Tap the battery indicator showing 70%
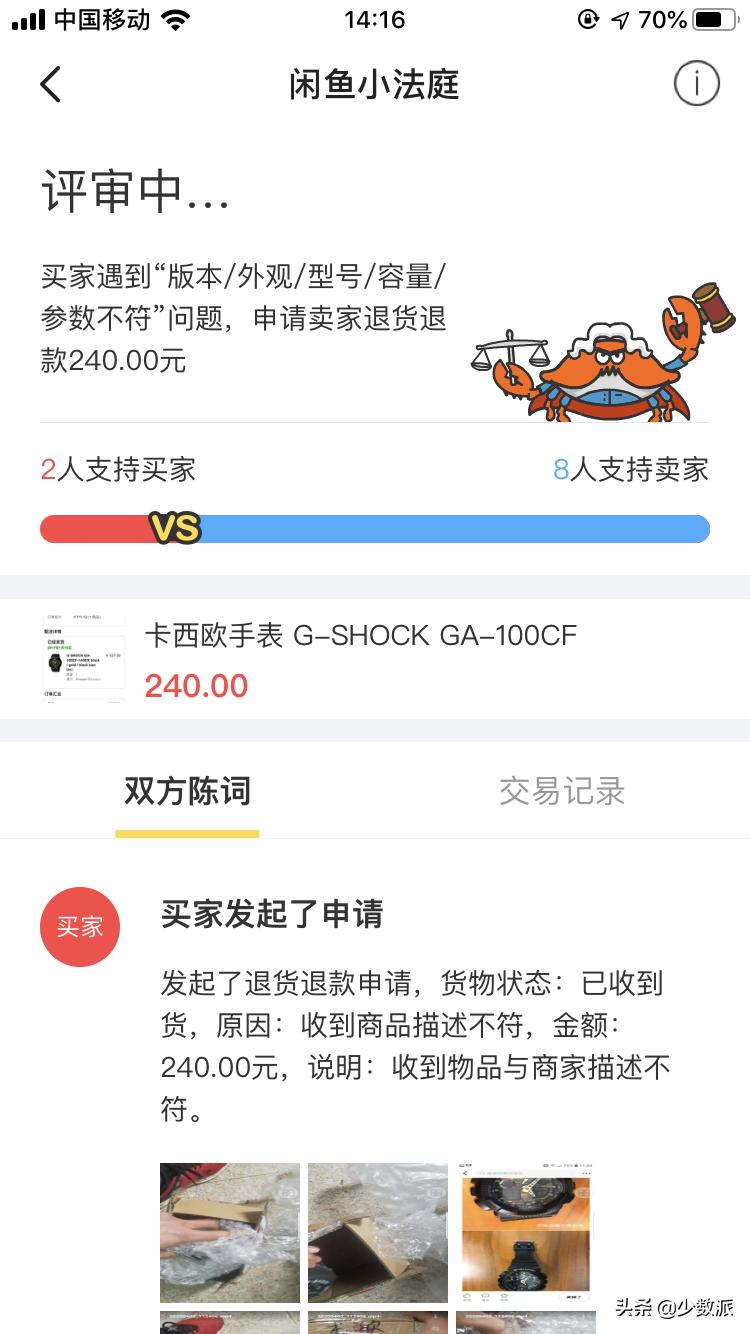750x1334 pixels. [x=712, y=18]
